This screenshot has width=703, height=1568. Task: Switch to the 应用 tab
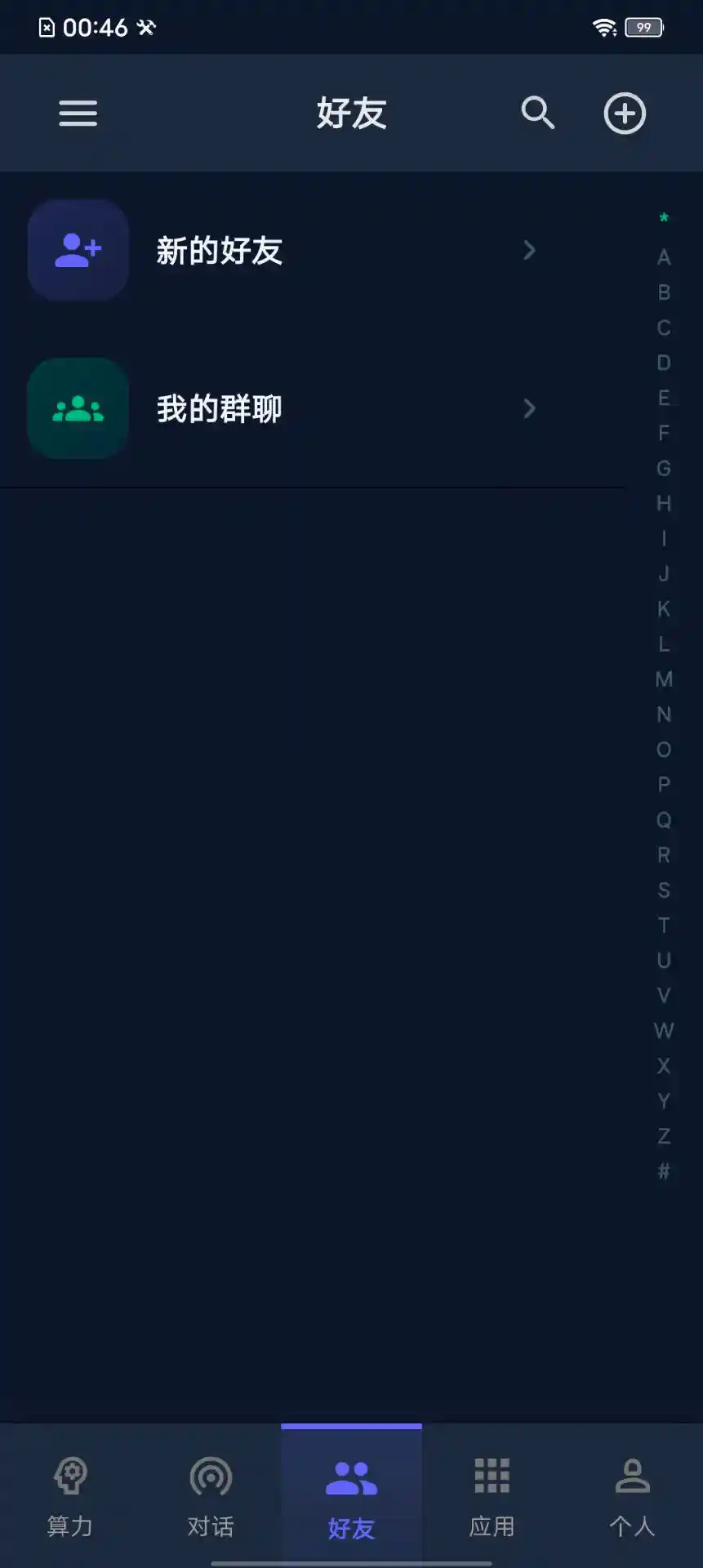pos(492,1496)
